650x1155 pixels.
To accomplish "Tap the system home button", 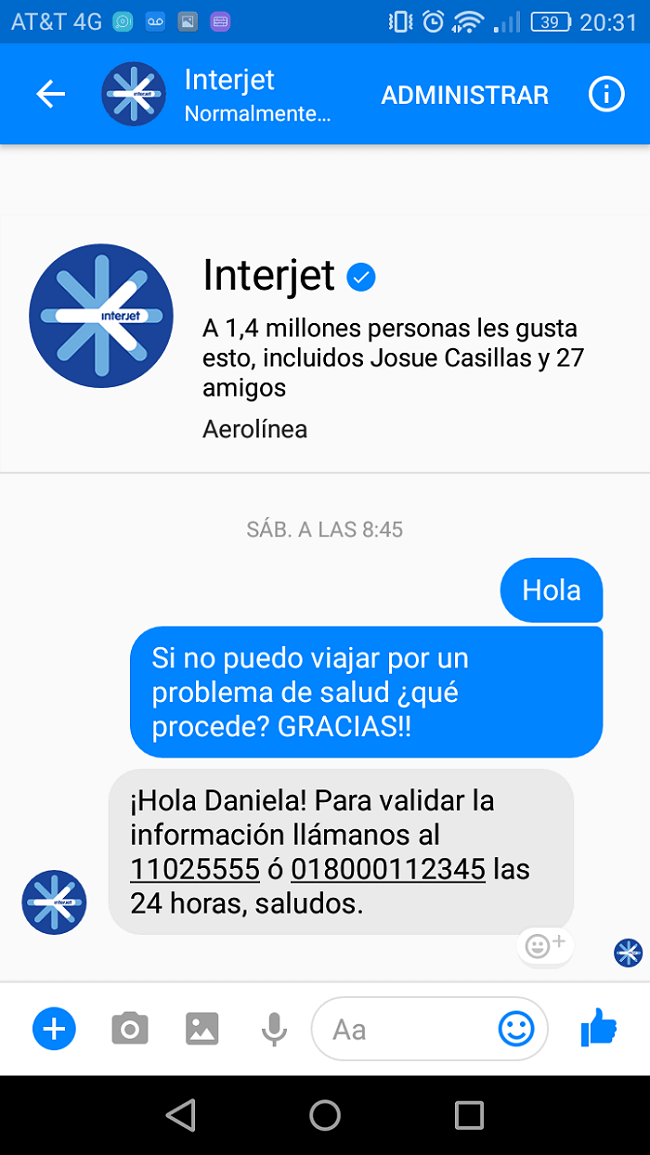I will pyautogui.click(x=325, y=1115).
